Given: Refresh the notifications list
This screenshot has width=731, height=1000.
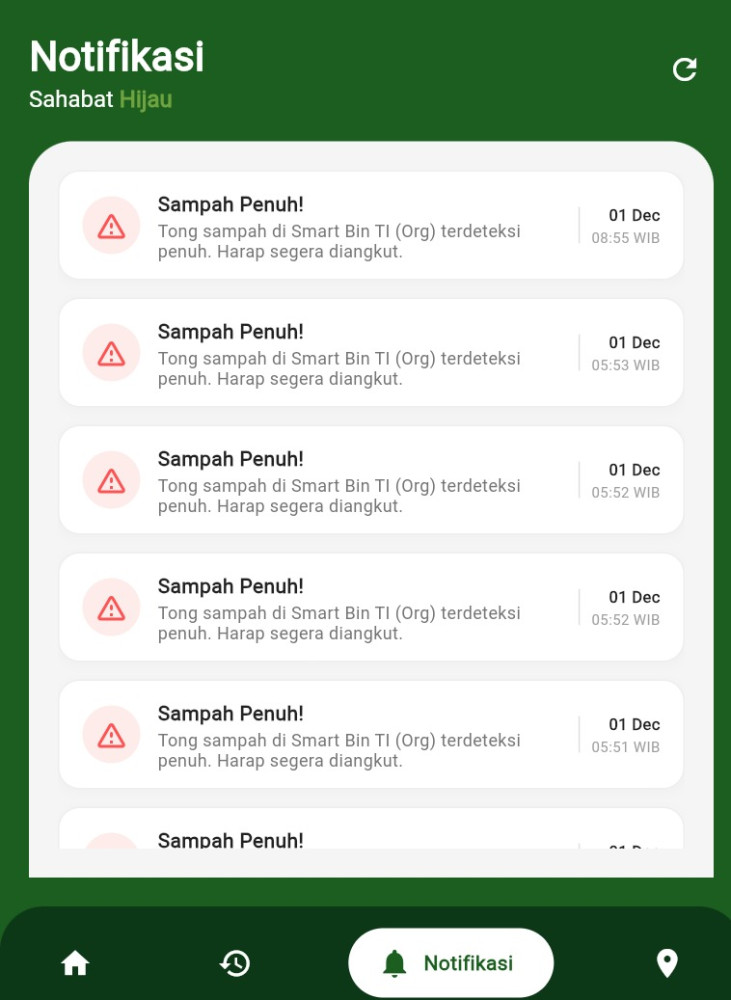Looking at the screenshot, I should [684, 69].
